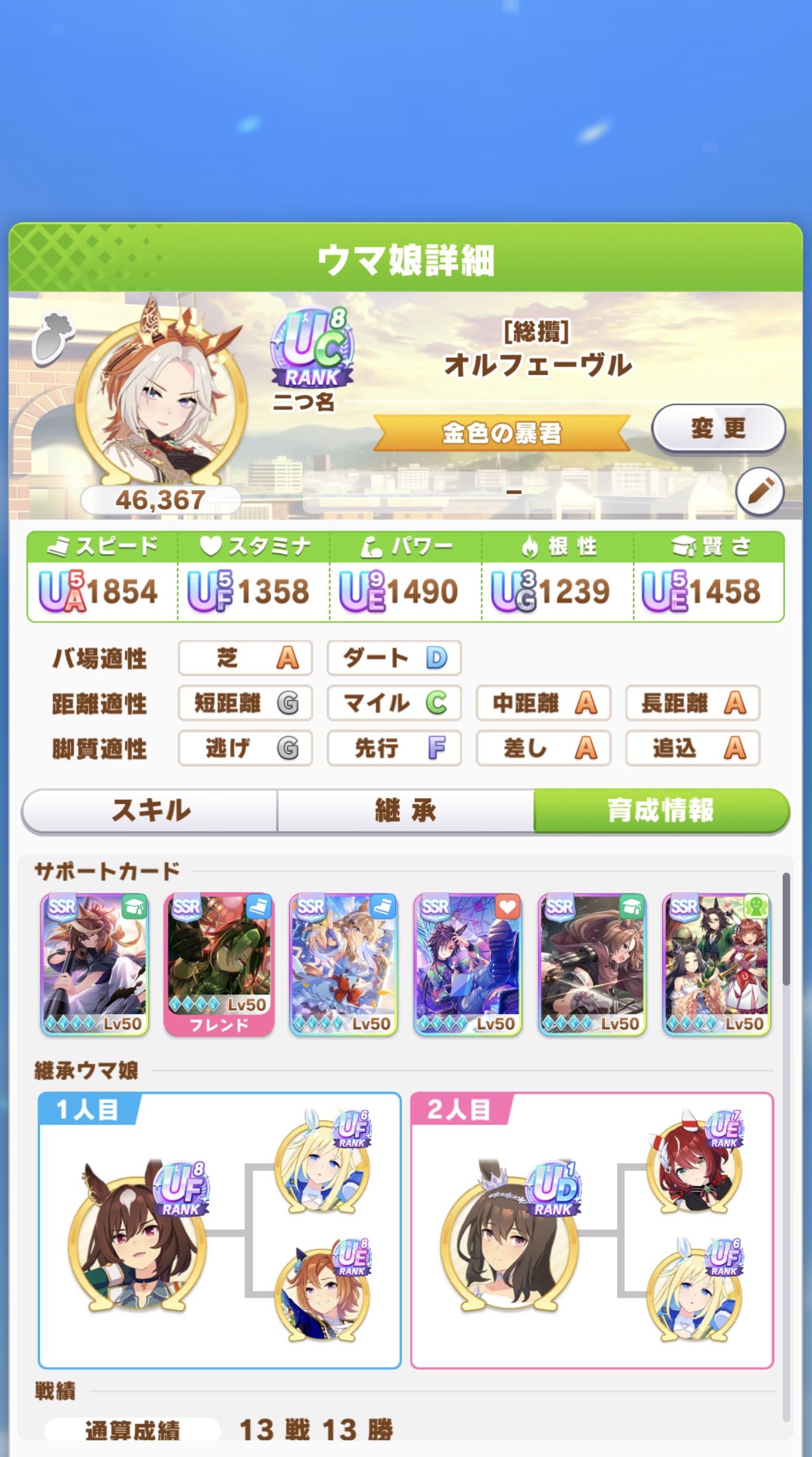Select the 育成情報 tab
Screen dimensions: 812x1457
[661, 810]
